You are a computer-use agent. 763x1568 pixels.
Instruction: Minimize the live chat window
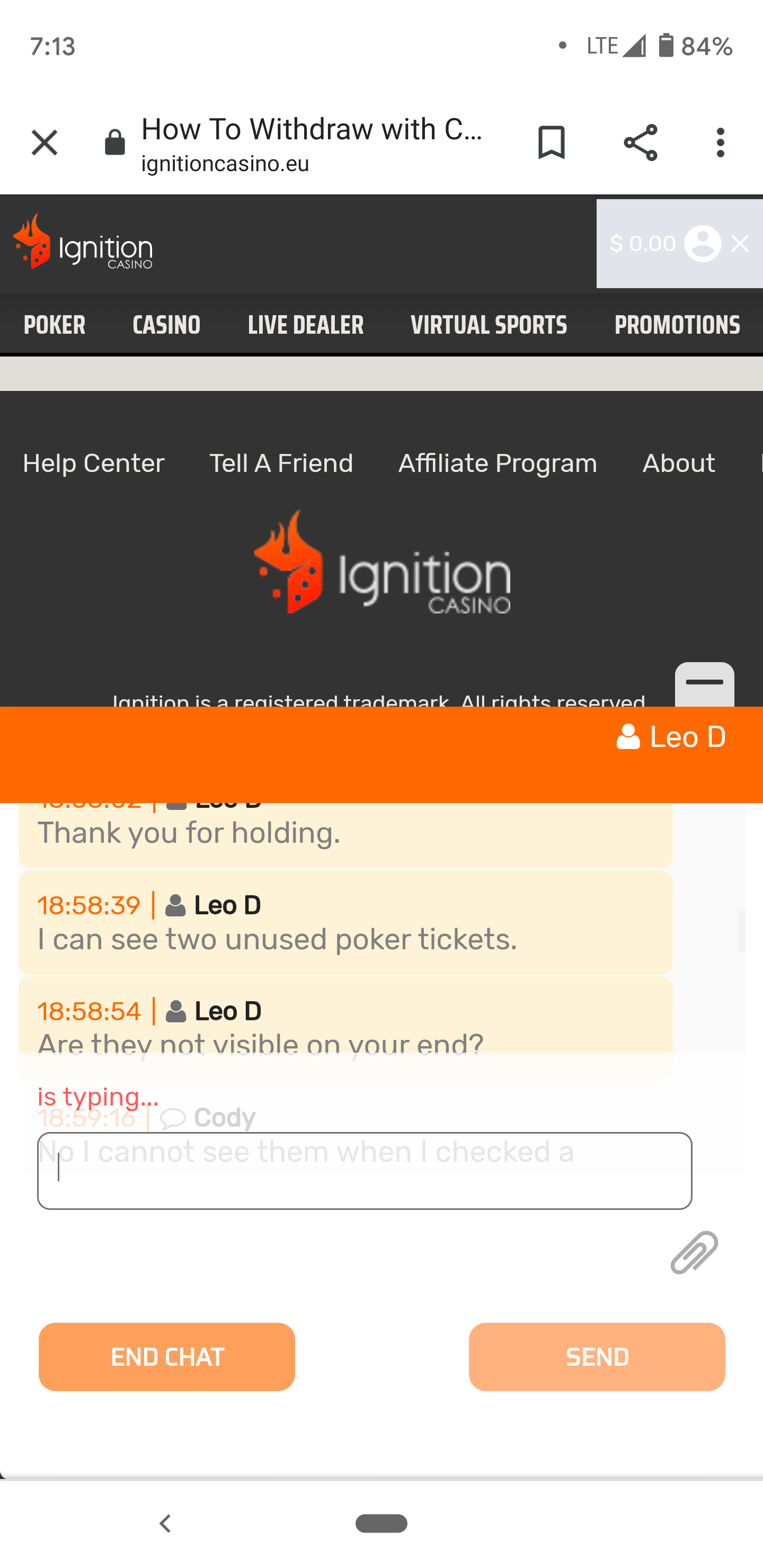[704, 683]
